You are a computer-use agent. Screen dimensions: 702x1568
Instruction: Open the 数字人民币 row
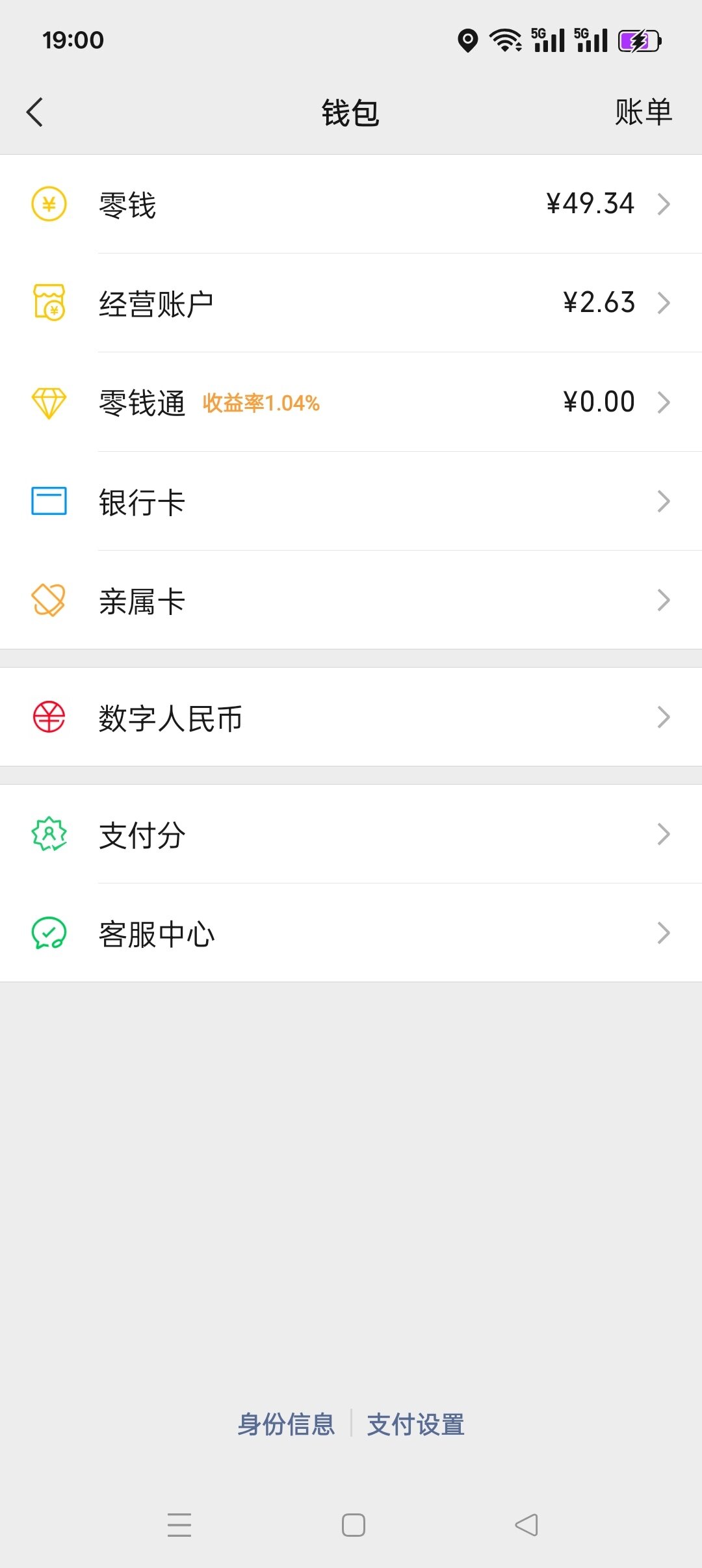(351, 717)
